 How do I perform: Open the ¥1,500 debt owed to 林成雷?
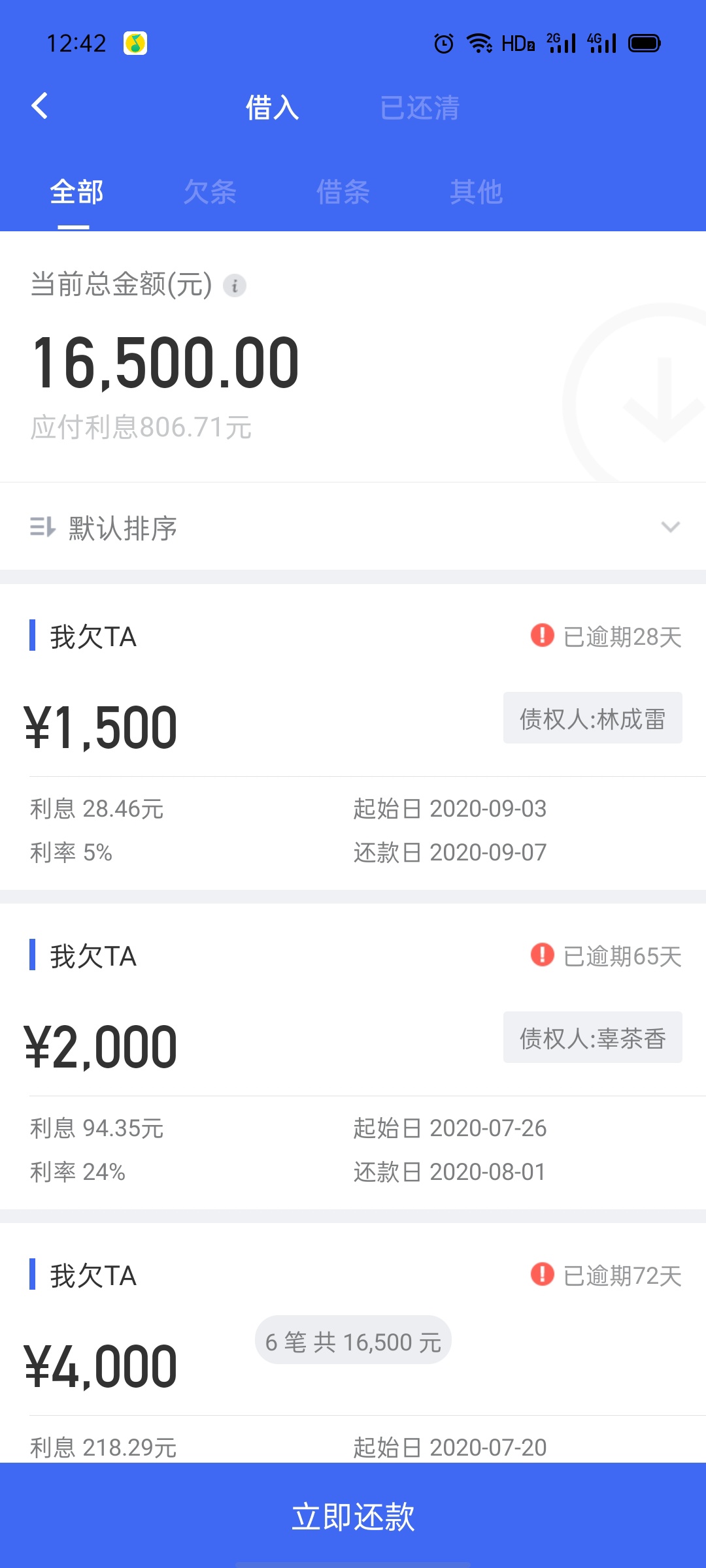pos(353,737)
